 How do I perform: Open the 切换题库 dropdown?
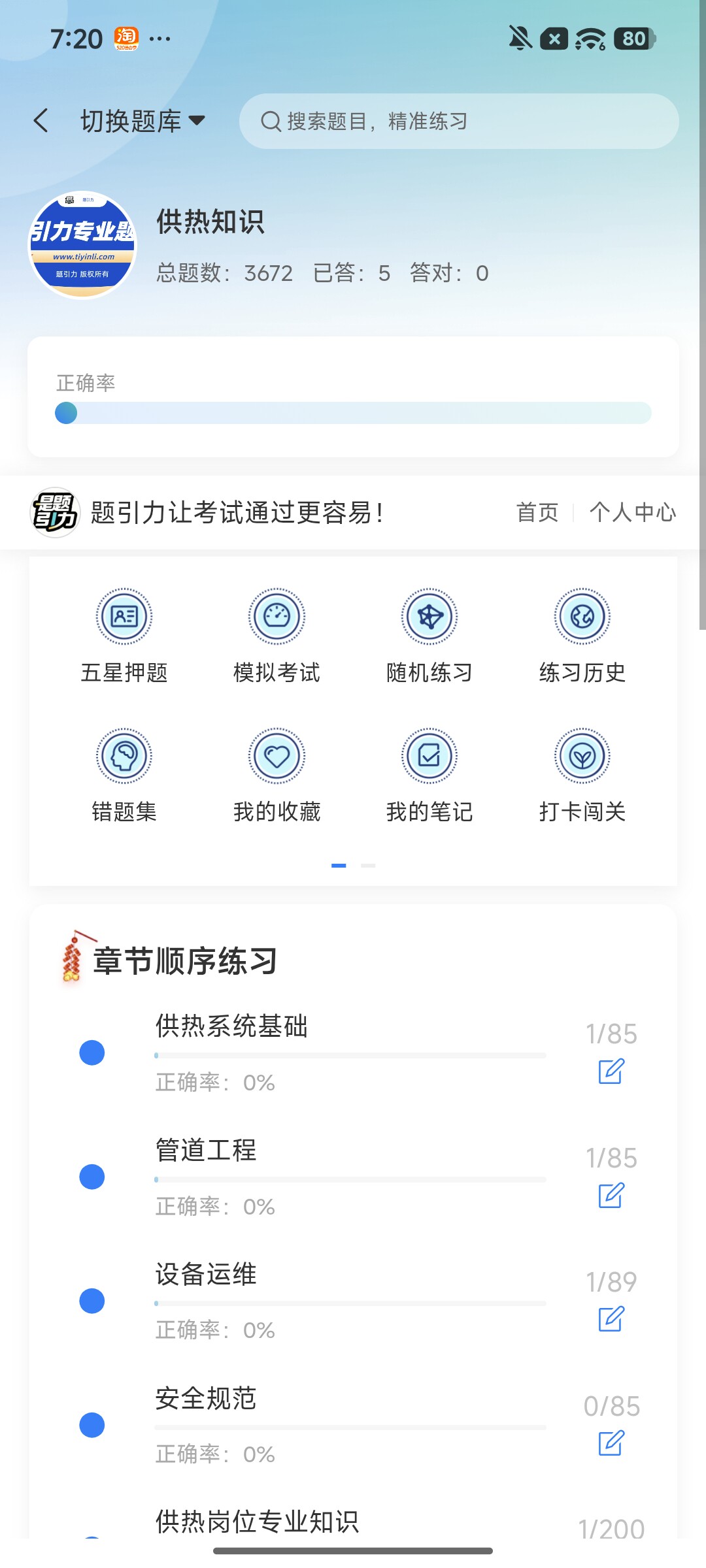point(143,121)
